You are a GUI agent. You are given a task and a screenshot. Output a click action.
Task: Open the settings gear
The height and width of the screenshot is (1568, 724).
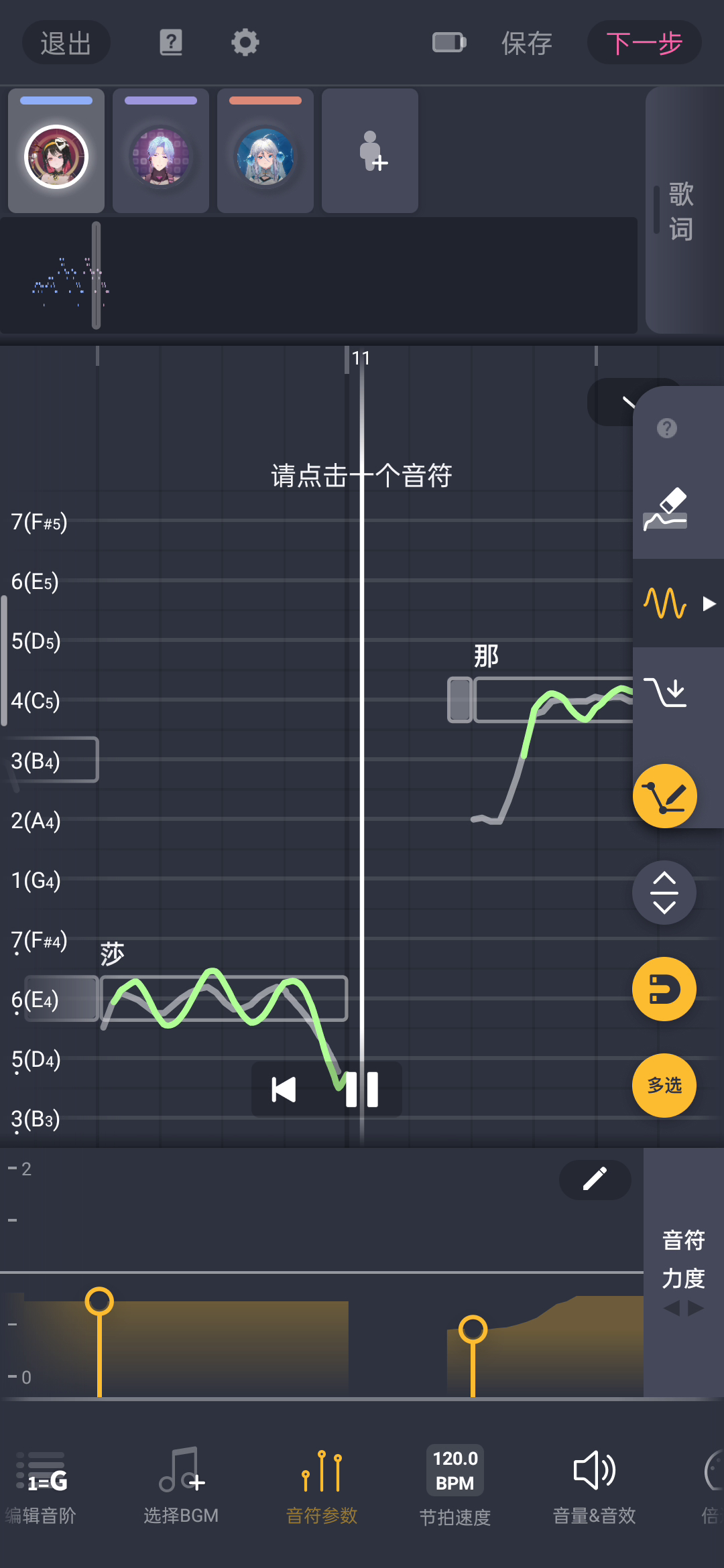[x=245, y=43]
